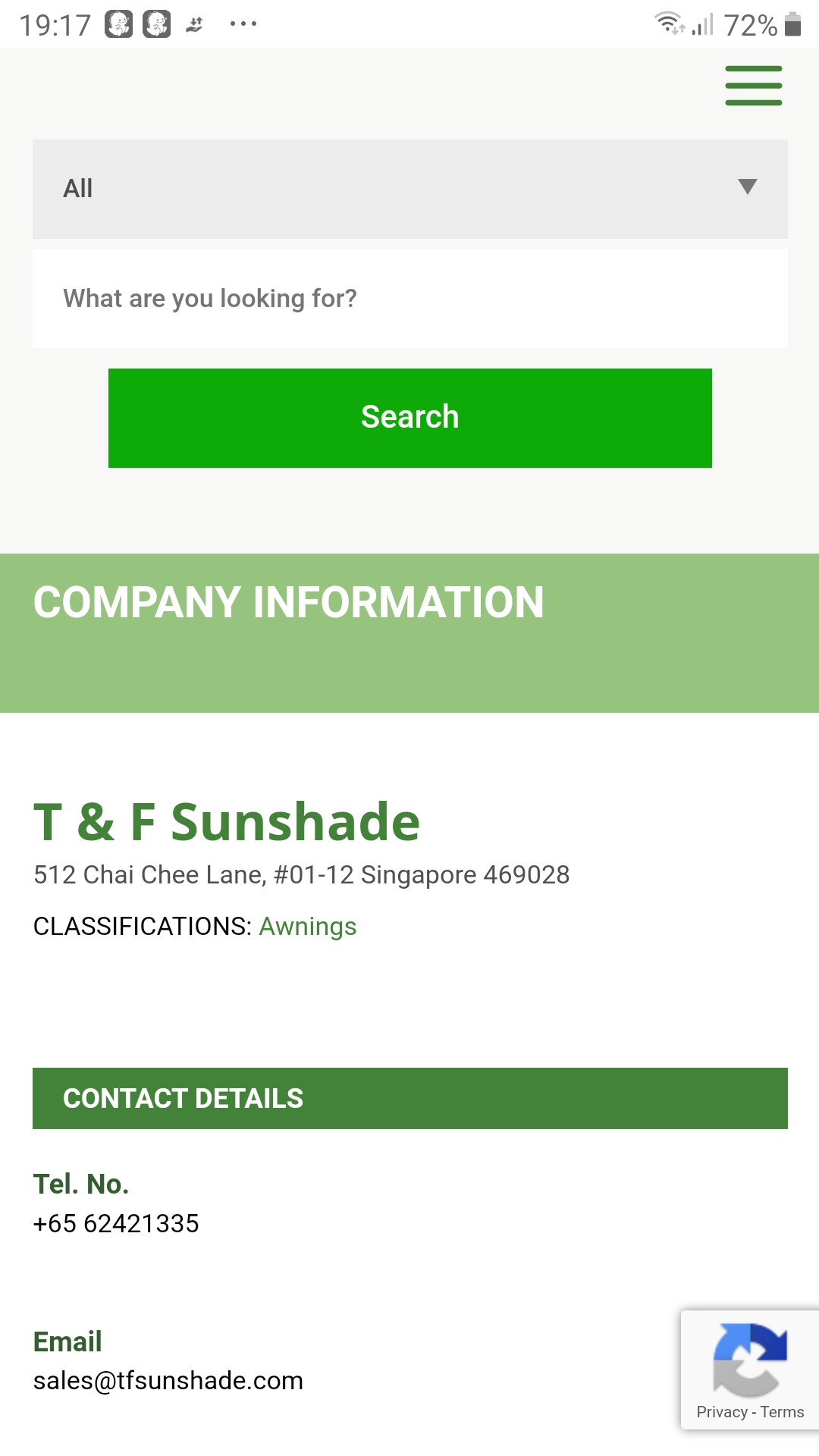Open the Awnings classification link

[307, 926]
